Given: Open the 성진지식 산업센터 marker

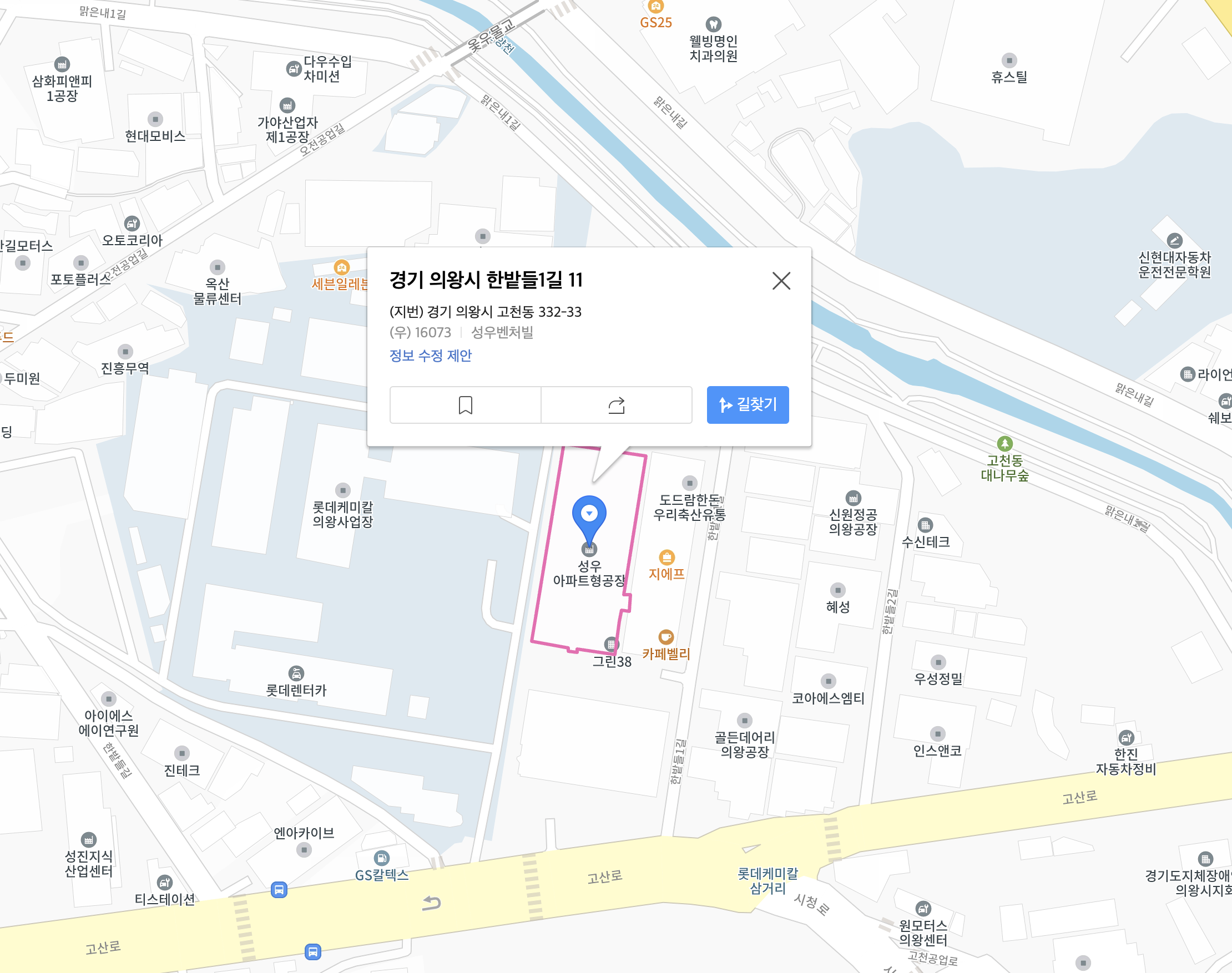Looking at the screenshot, I should coord(88,840).
